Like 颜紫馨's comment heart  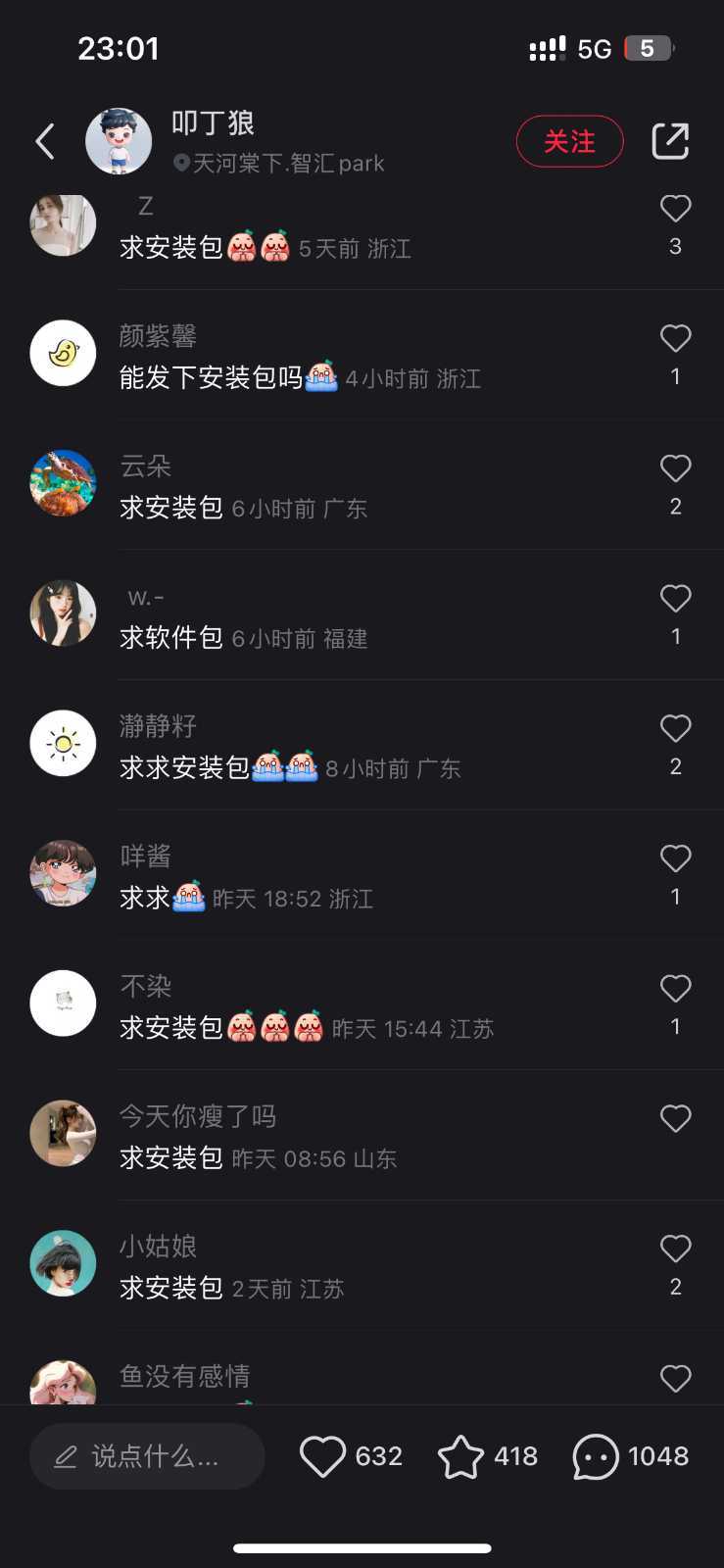[675, 338]
